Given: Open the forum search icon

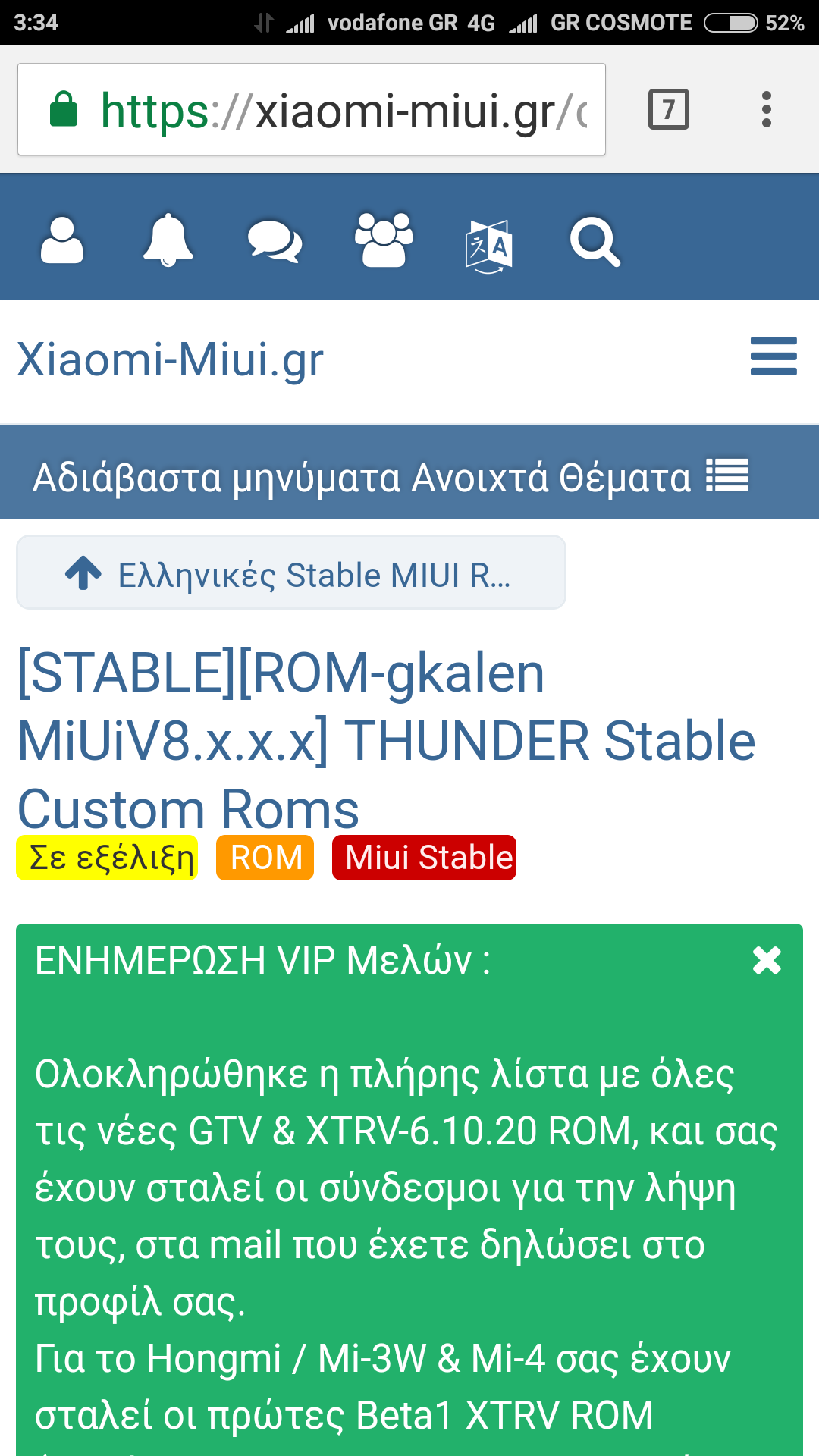Looking at the screenshot, I should pyautogui.click(x=595, y=242).
